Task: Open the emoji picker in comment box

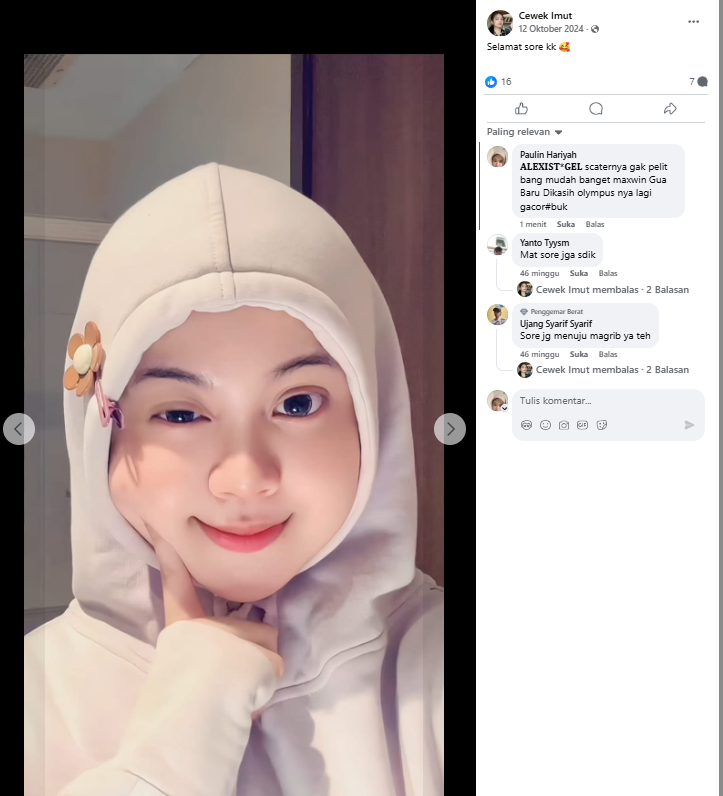Action: point(545,425)
